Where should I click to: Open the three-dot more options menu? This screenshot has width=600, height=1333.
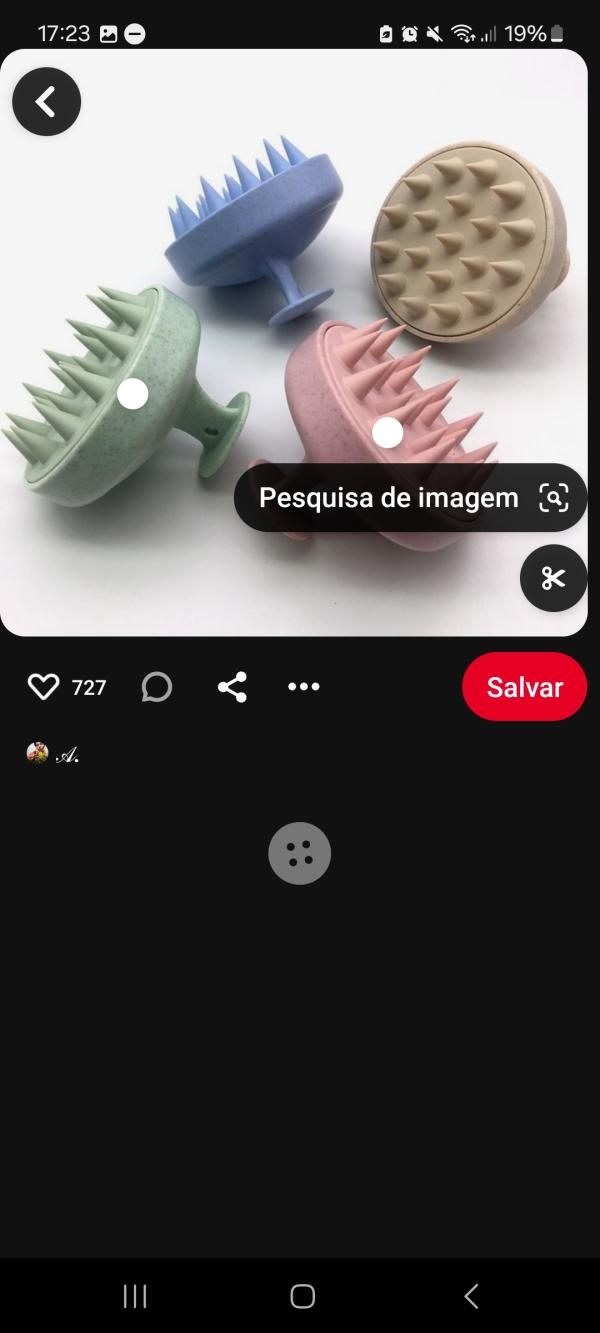point(304,687)
